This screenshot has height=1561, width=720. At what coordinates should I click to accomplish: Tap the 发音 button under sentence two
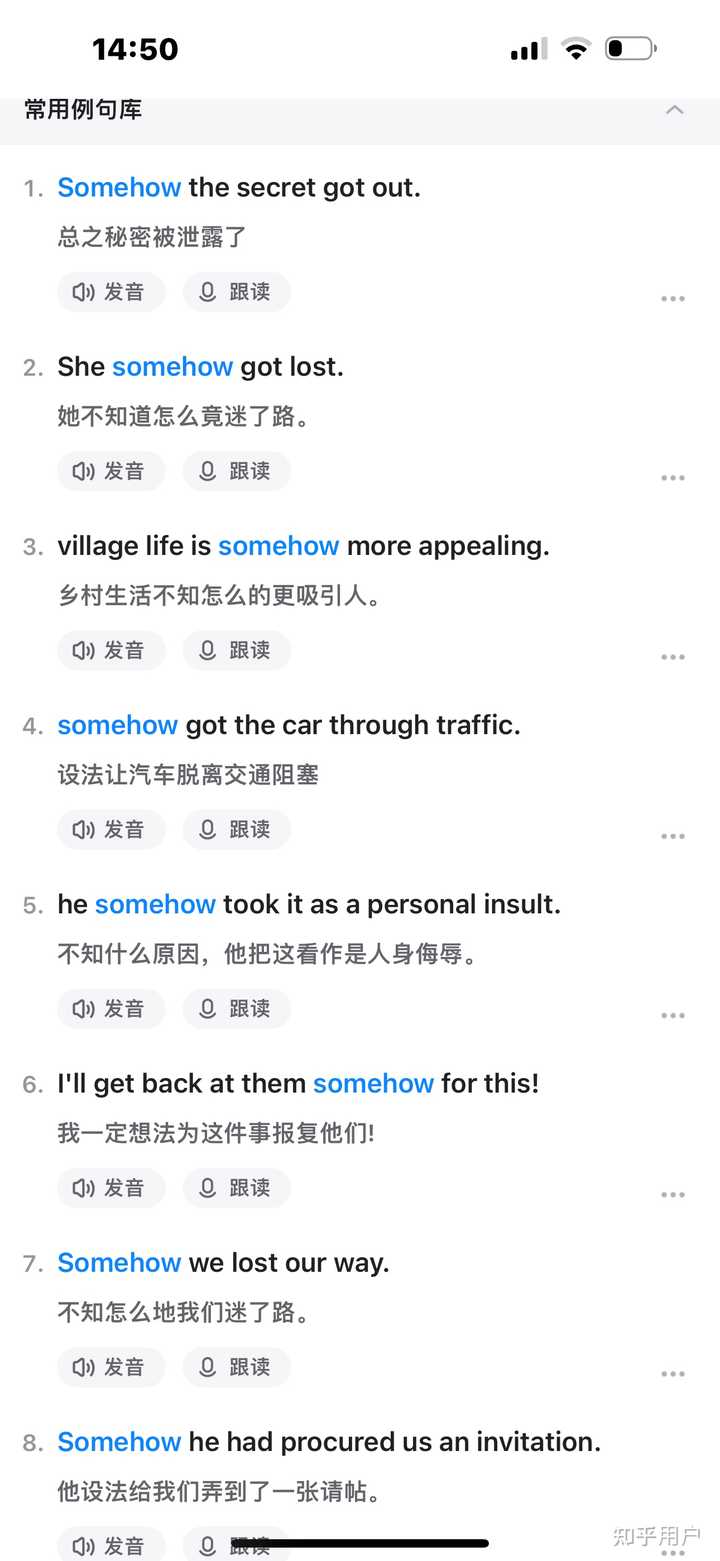[111, 471]
